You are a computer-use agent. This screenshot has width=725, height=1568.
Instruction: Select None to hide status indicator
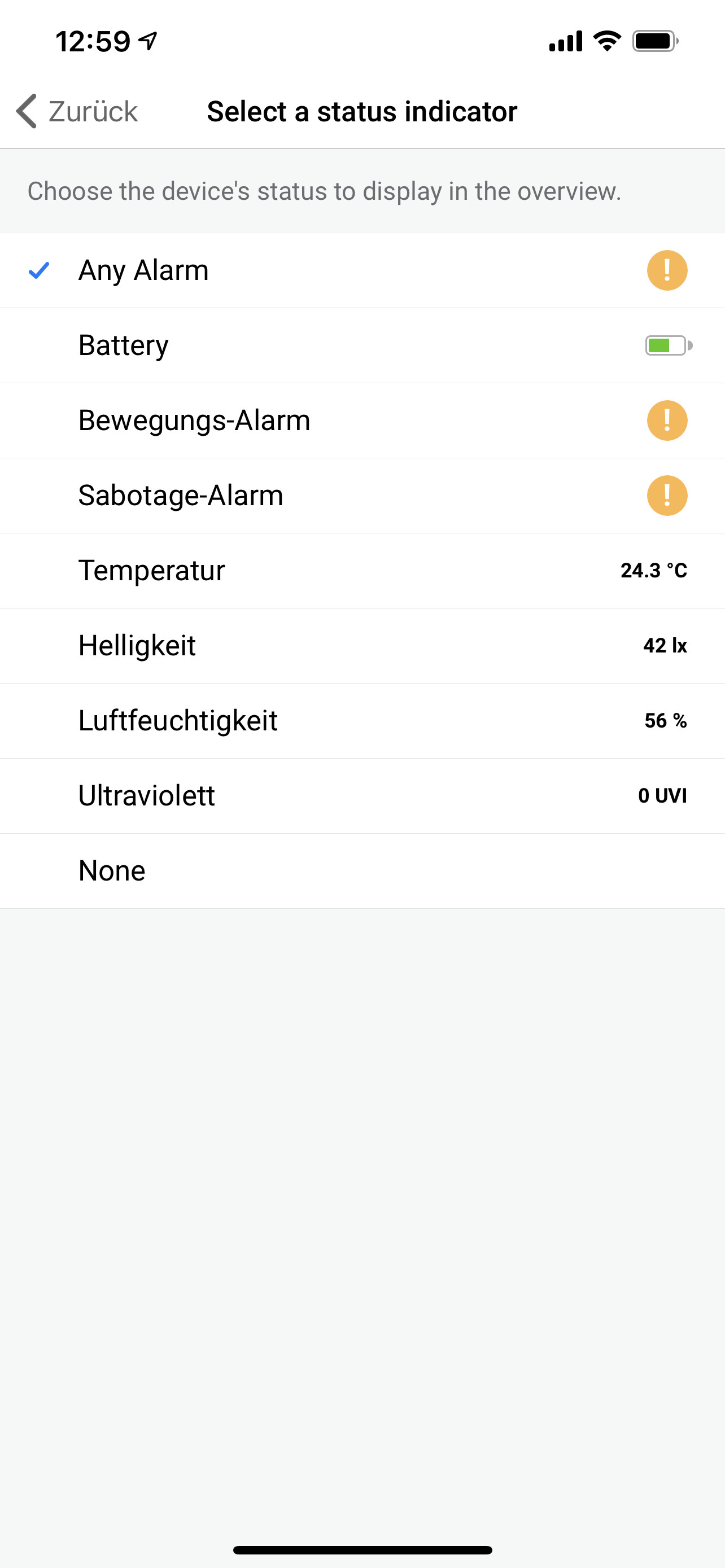[112, 870]
